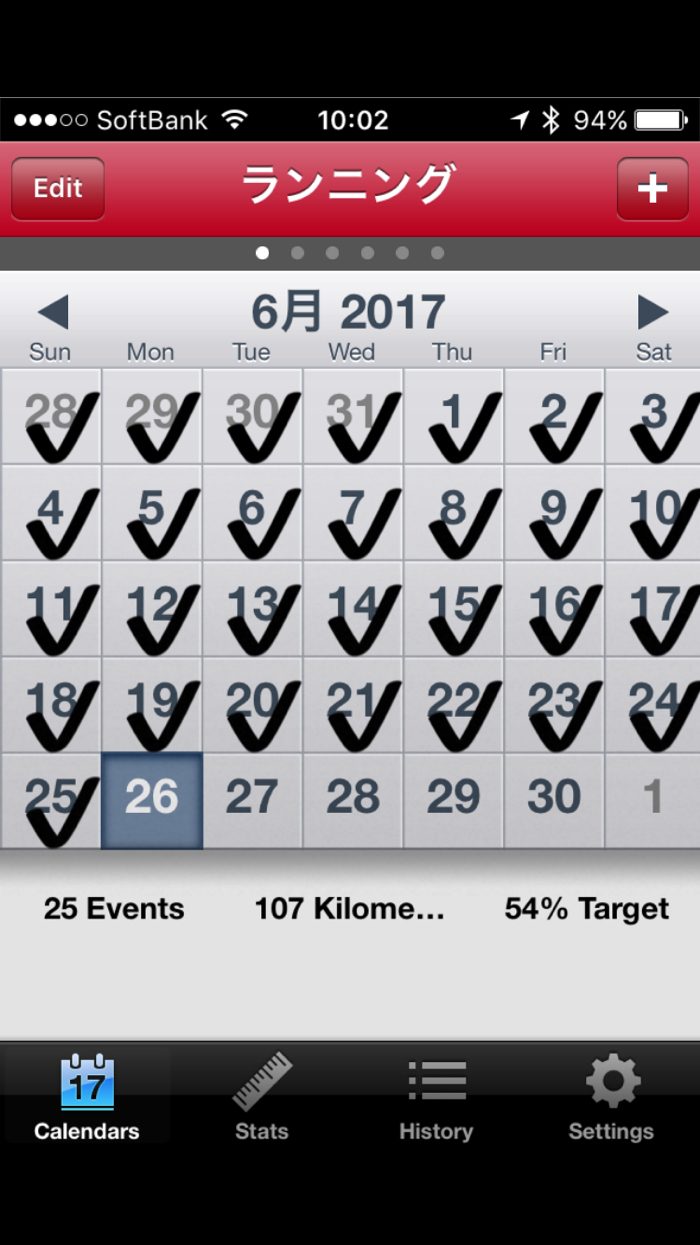The width and height of the screenshot is (700, 1245).
Task: Select checked day June 7
Action: (353, 512)
